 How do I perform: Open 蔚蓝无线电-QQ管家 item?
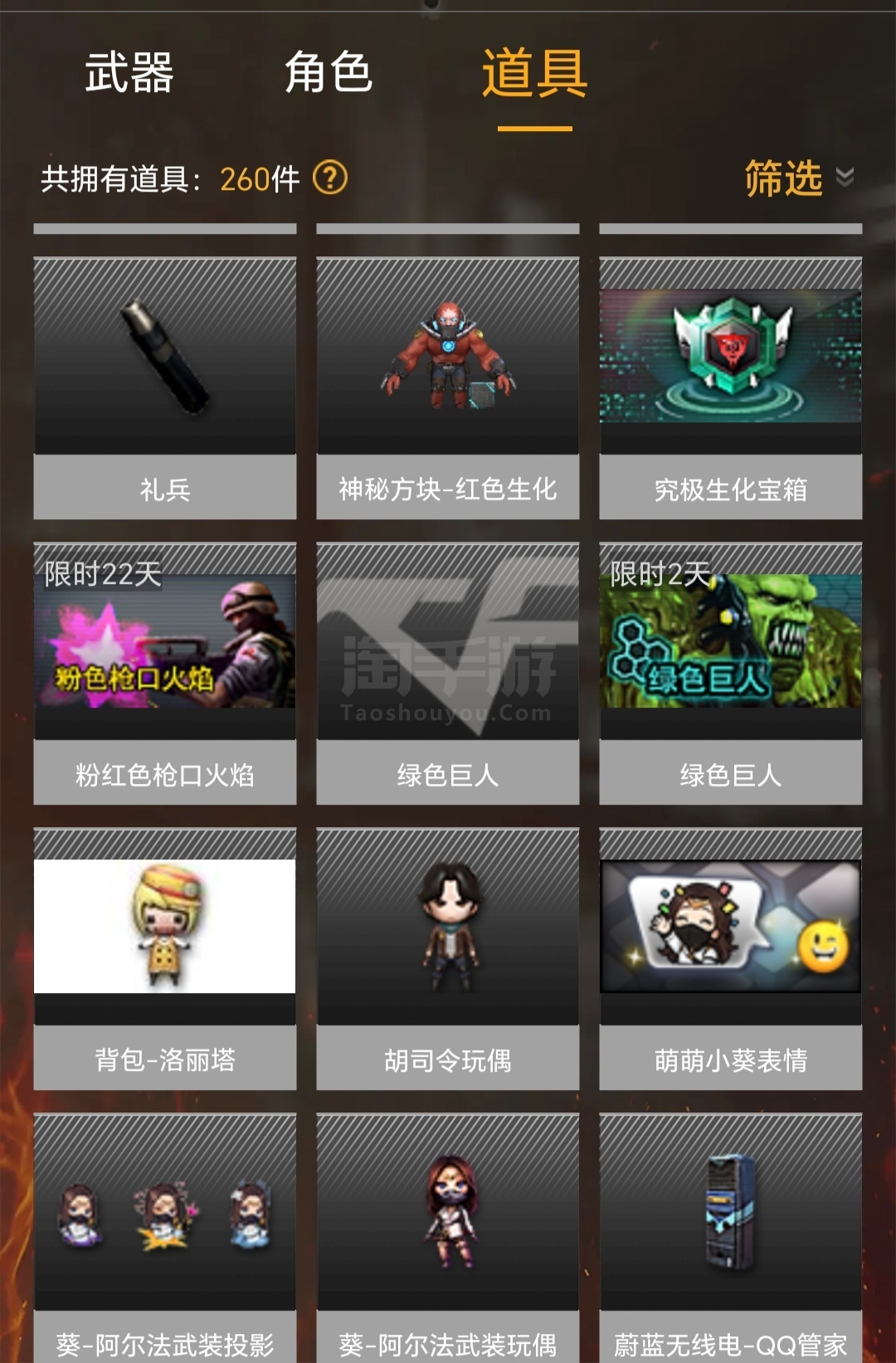(x=731, y=1236)
